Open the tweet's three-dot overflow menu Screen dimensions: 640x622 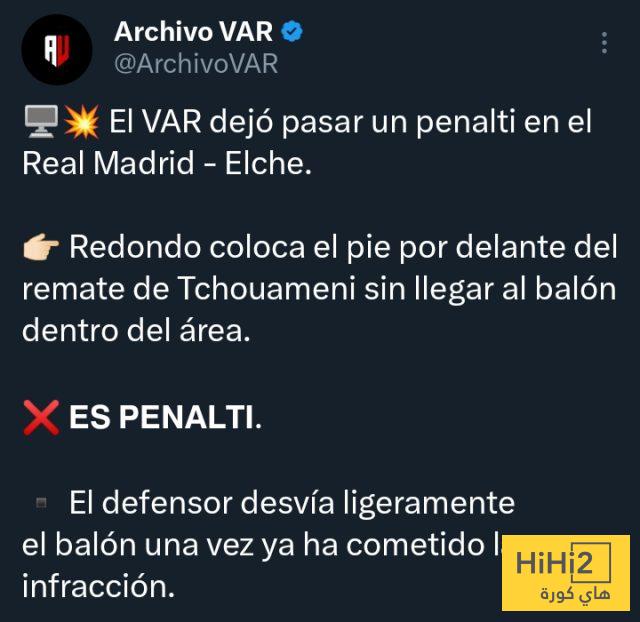click(x=603, y=43)
